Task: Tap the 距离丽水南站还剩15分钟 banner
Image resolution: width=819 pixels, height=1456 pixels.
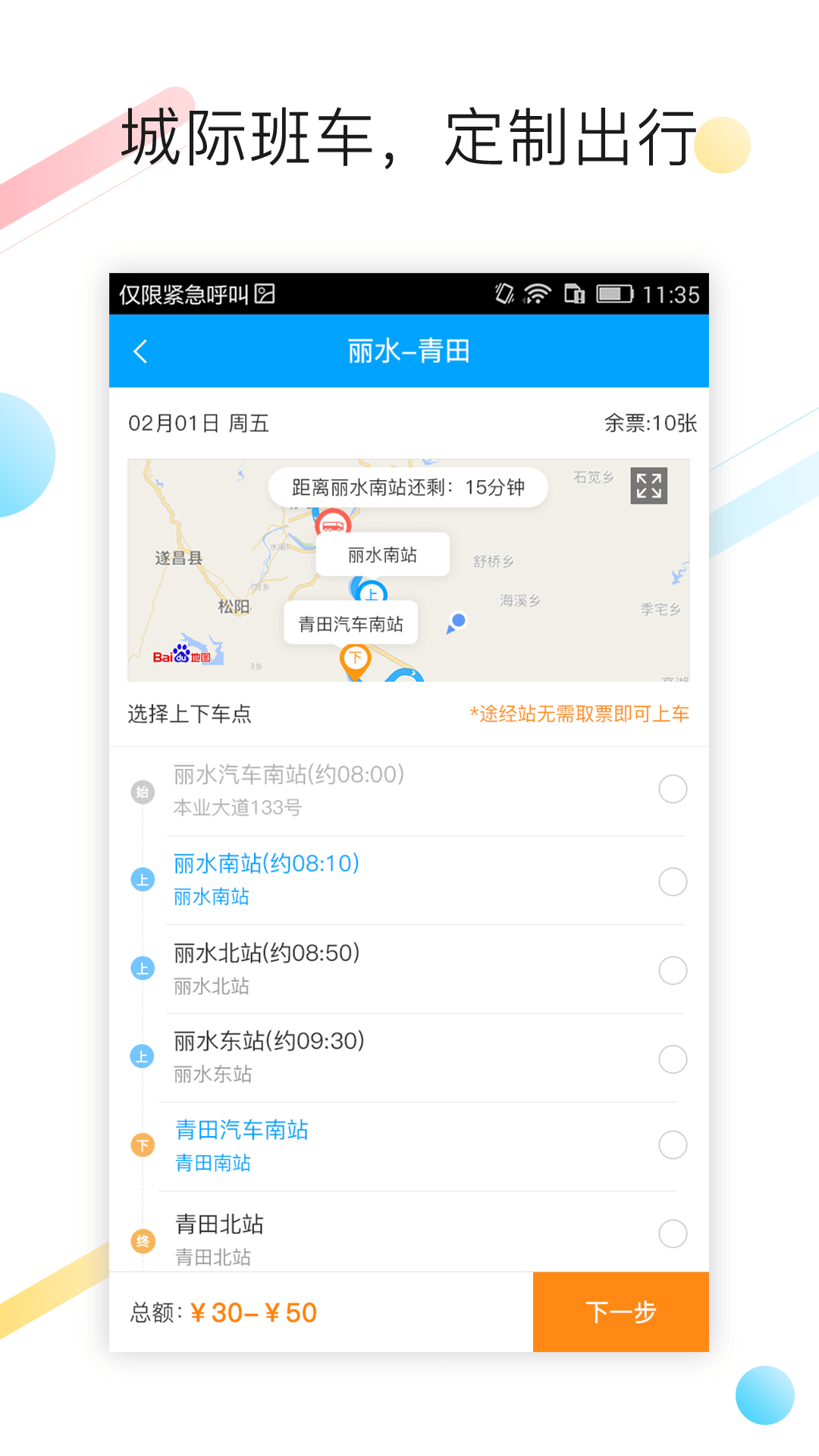Action: pyautogui.click(x=408, y=486)
